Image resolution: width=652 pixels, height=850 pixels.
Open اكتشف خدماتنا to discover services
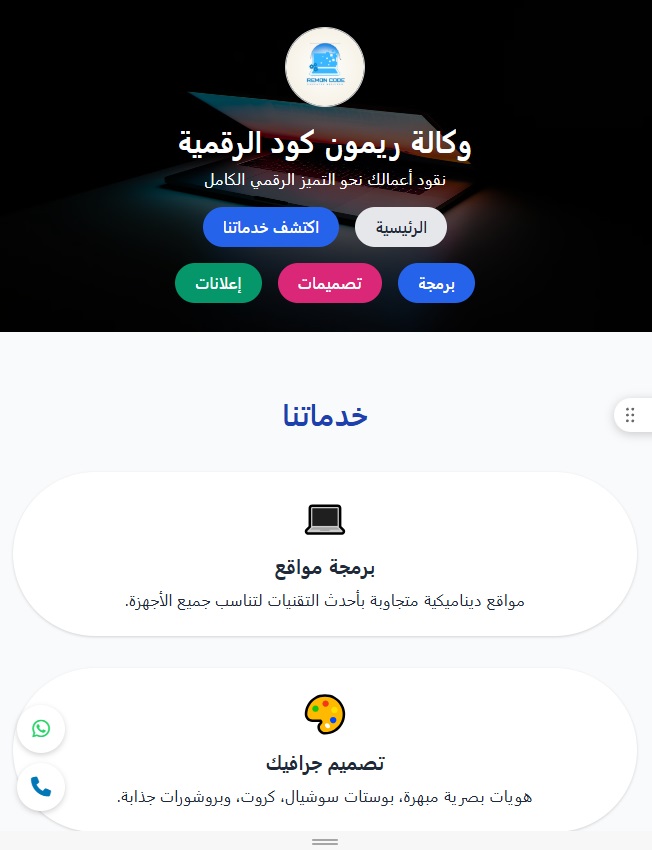tap(268, 228)
